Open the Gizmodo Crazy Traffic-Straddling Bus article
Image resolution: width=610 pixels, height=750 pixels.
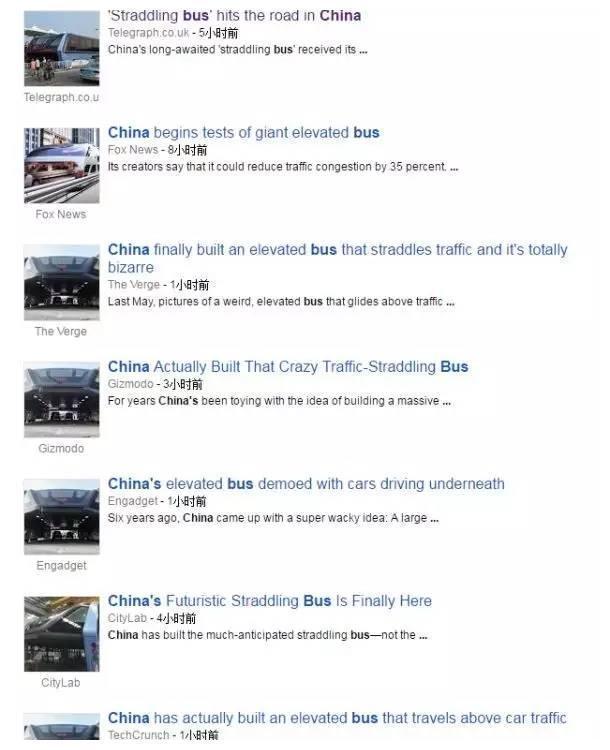[x=288, y=367]
